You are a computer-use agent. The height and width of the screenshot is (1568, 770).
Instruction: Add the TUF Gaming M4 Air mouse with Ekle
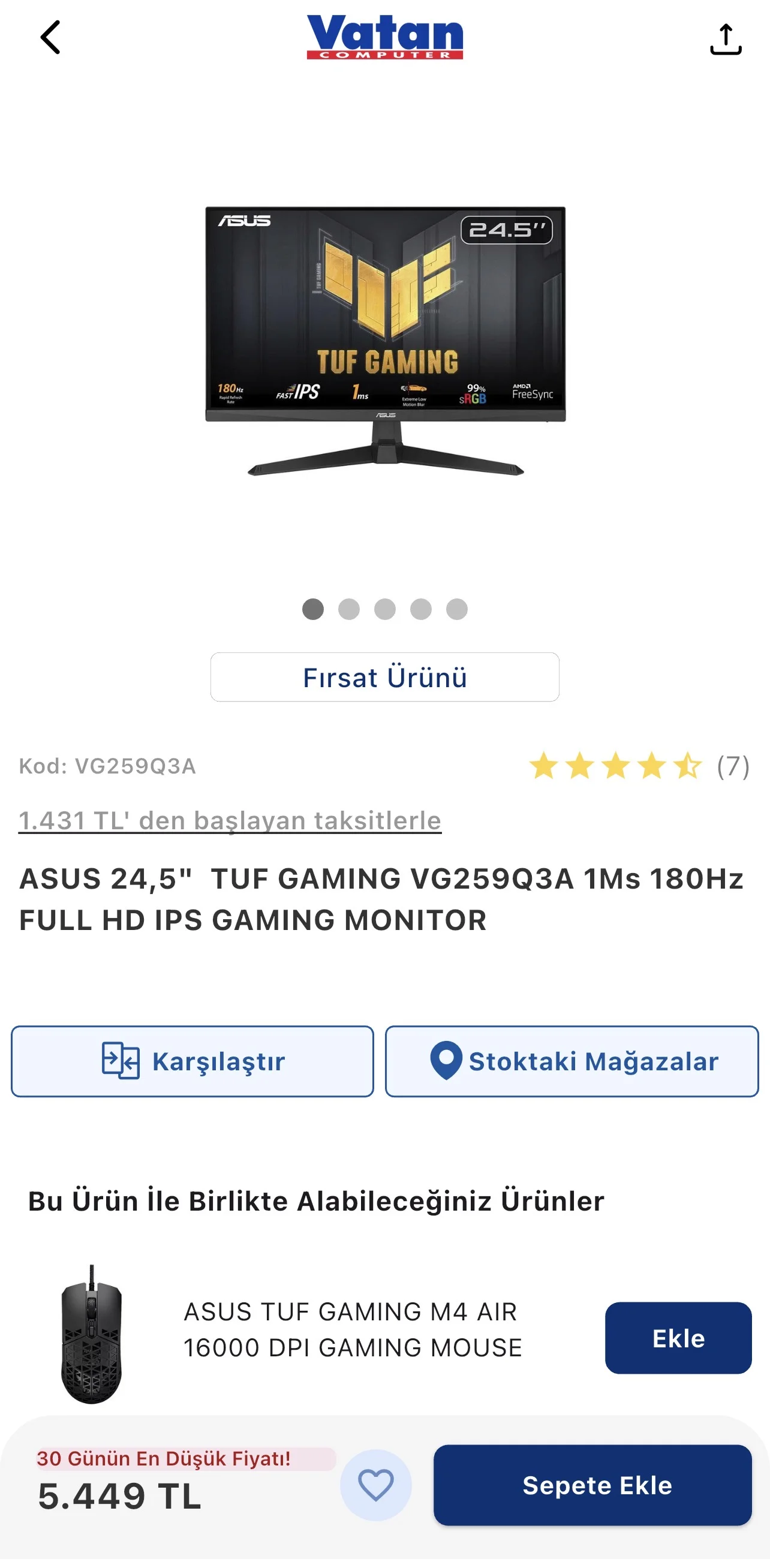point(678,1338)
